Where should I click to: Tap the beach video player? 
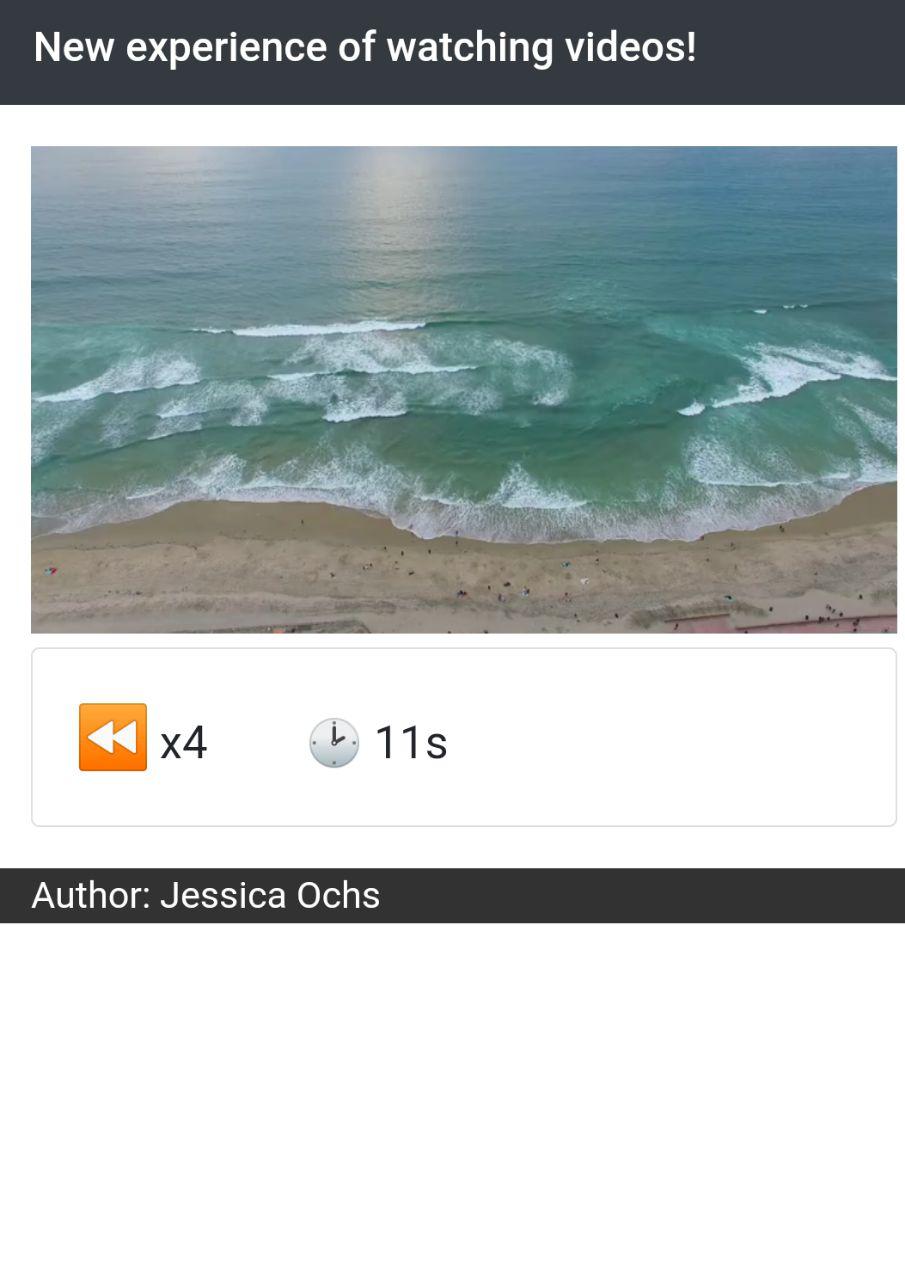point(463,389)
